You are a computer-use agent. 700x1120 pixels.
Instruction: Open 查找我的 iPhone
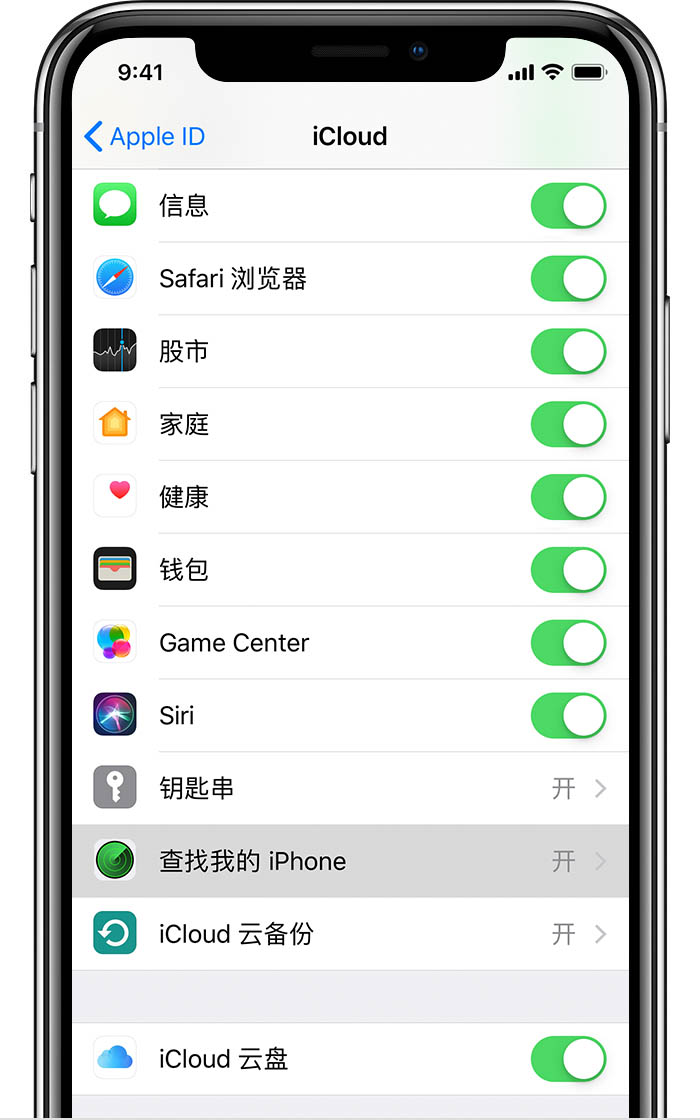coord(350,861)
